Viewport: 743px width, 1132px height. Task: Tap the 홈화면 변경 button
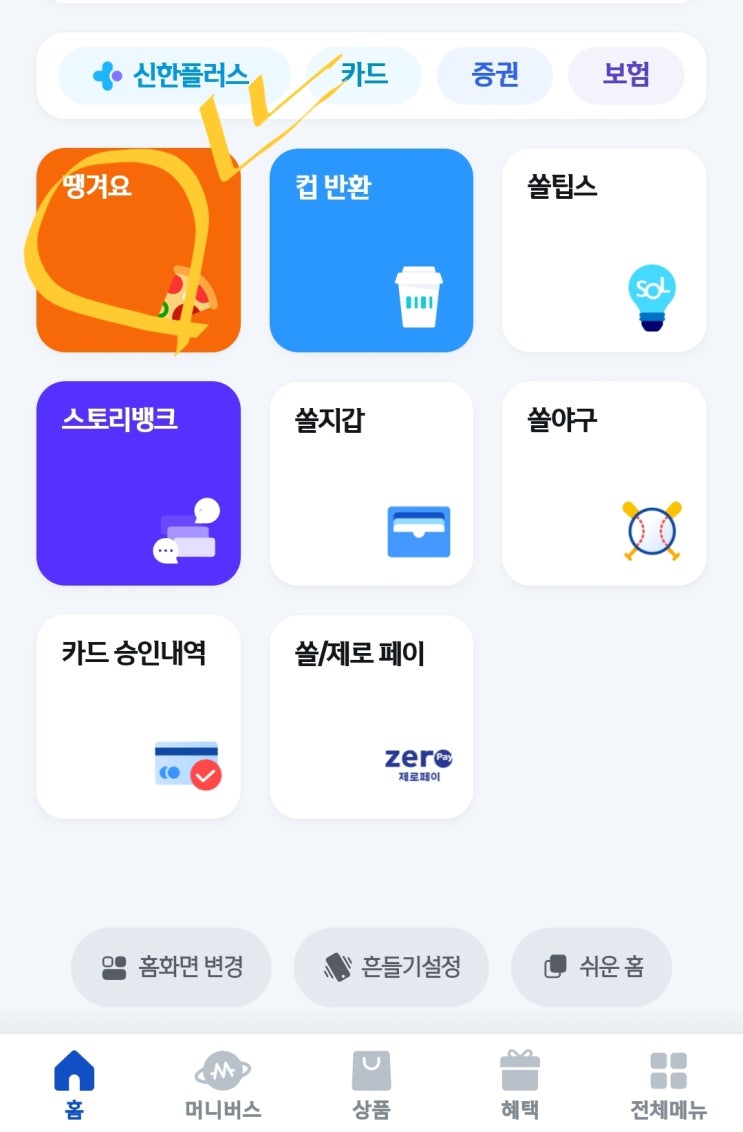[171, 967]
